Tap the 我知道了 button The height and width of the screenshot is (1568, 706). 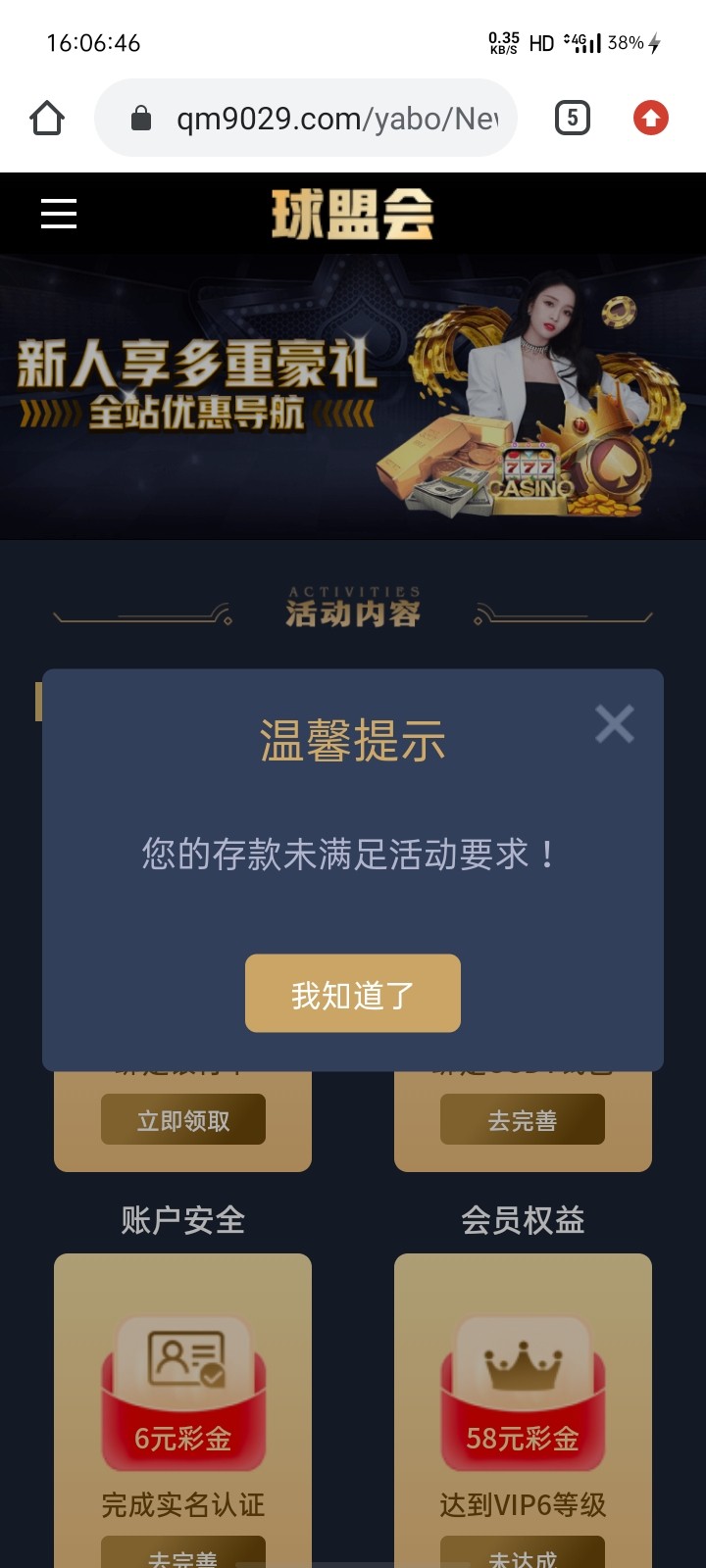[352, 994]
